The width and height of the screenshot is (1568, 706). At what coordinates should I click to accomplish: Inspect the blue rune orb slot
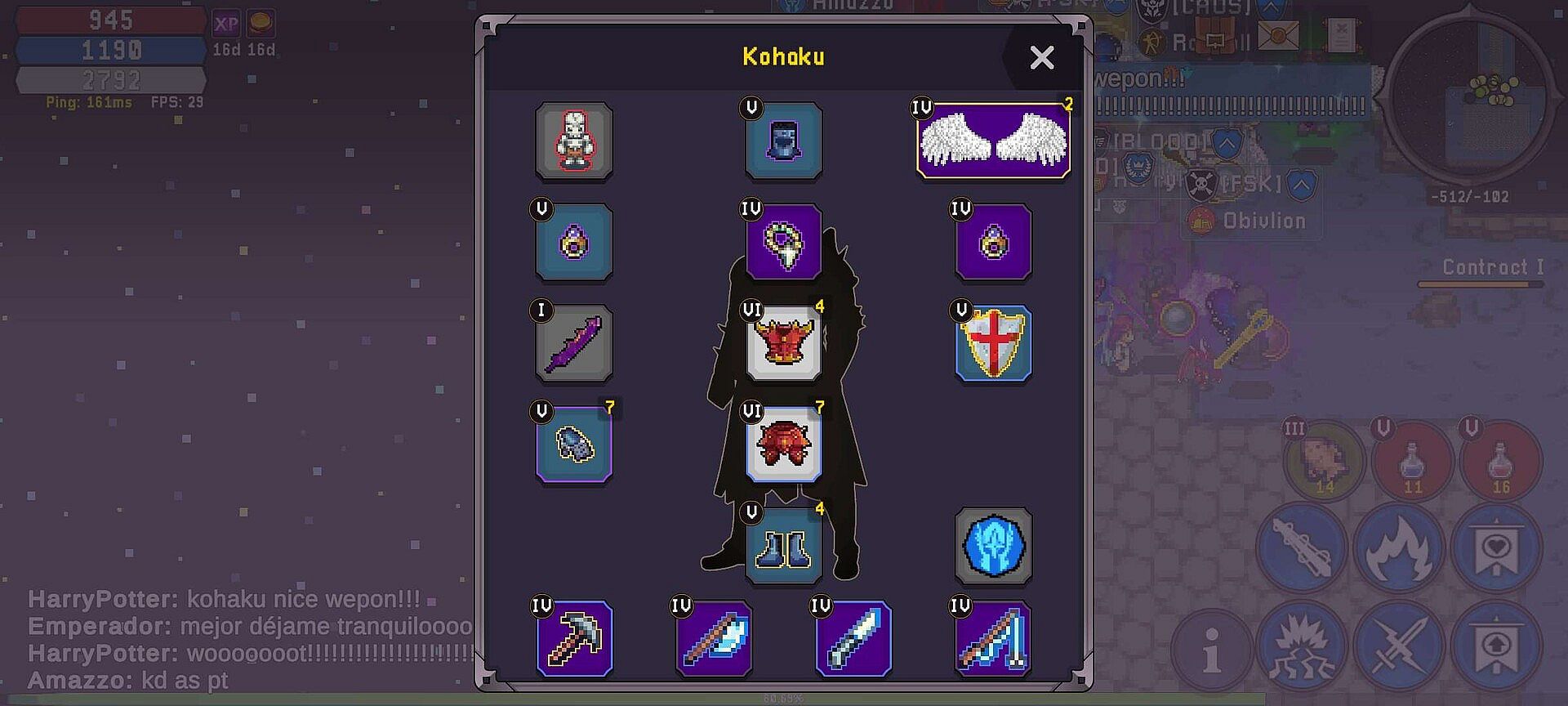(993, 546)
